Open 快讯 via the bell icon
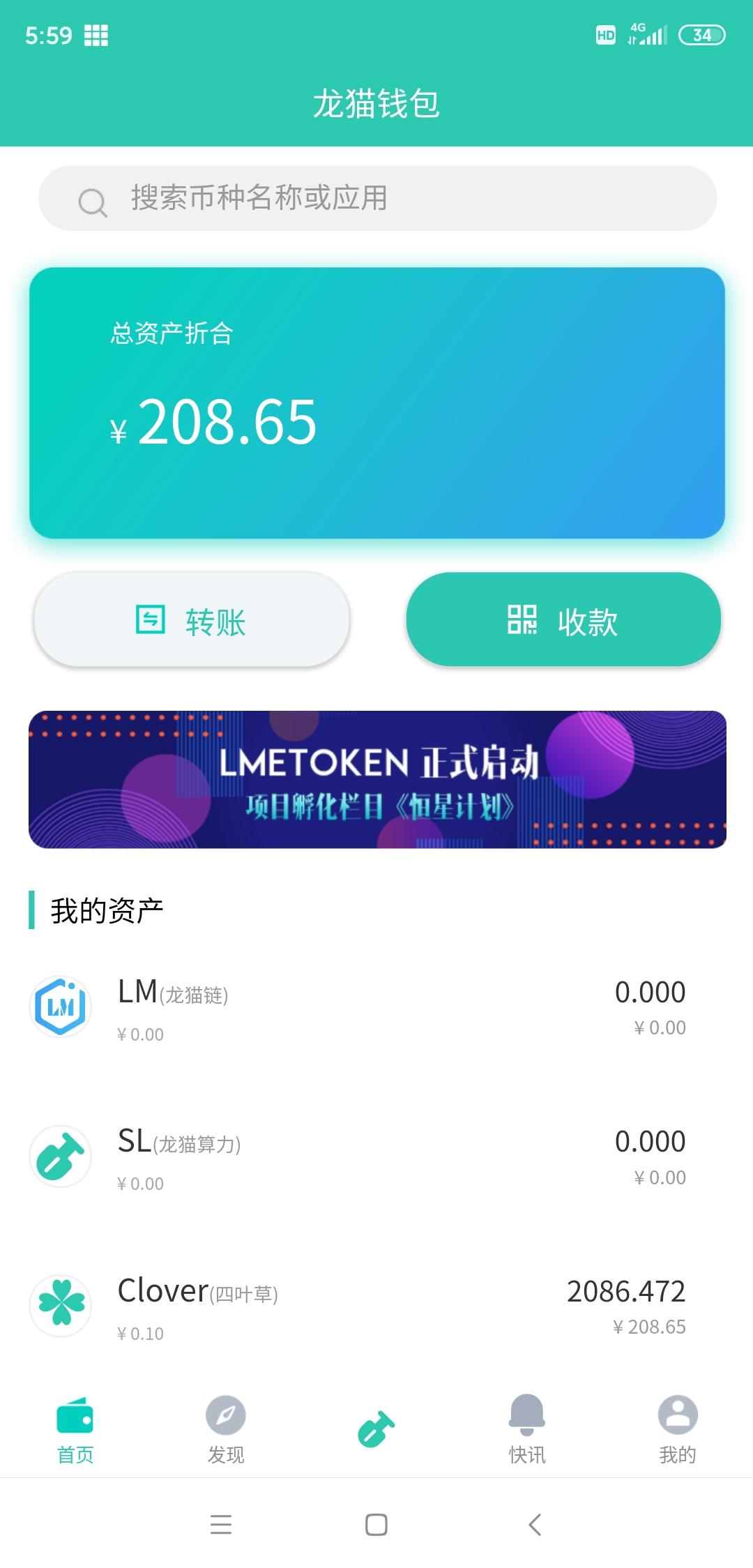Image resolution: width=753 pixels, height=1568 pixels. (x=526, y=1417)
